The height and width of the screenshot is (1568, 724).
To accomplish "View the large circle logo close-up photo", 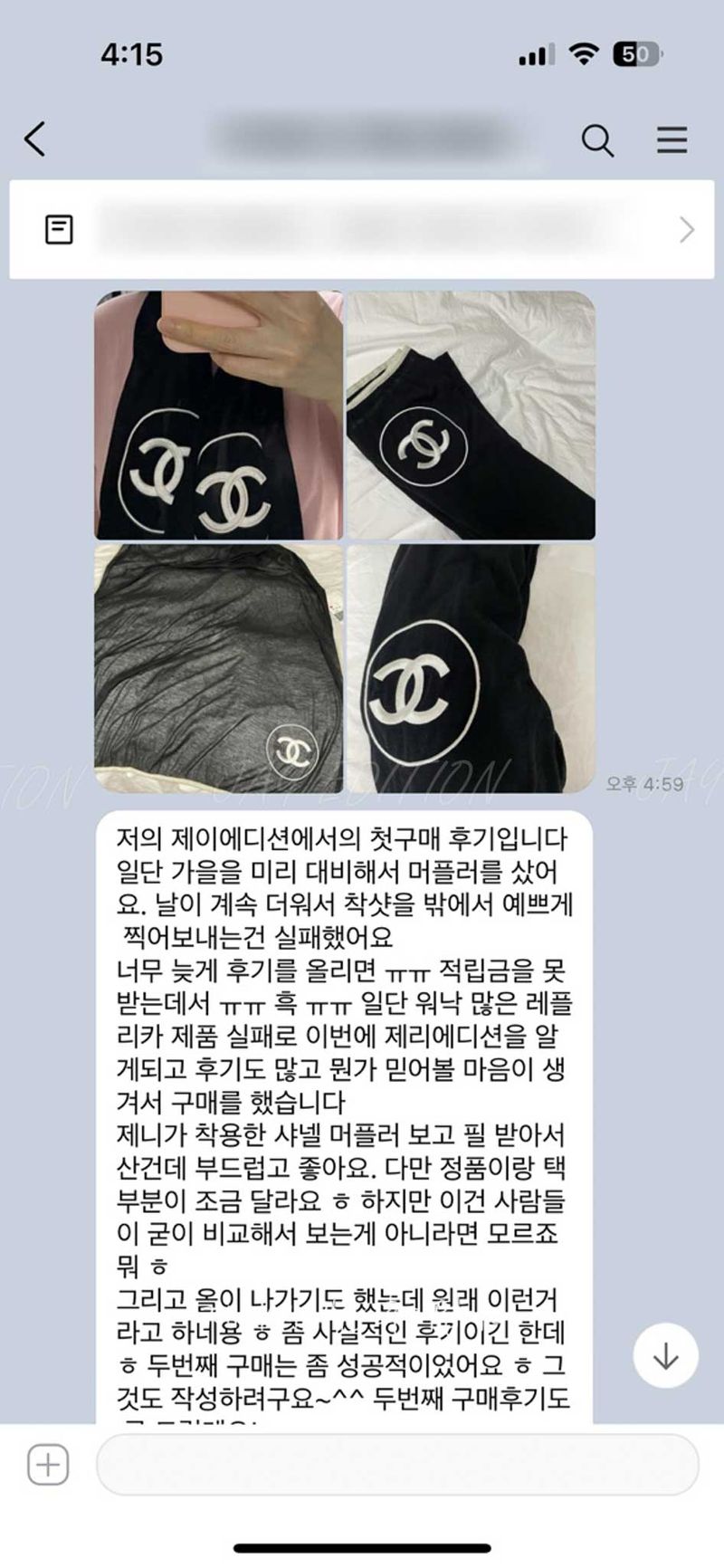I will [x=471, y=668].
